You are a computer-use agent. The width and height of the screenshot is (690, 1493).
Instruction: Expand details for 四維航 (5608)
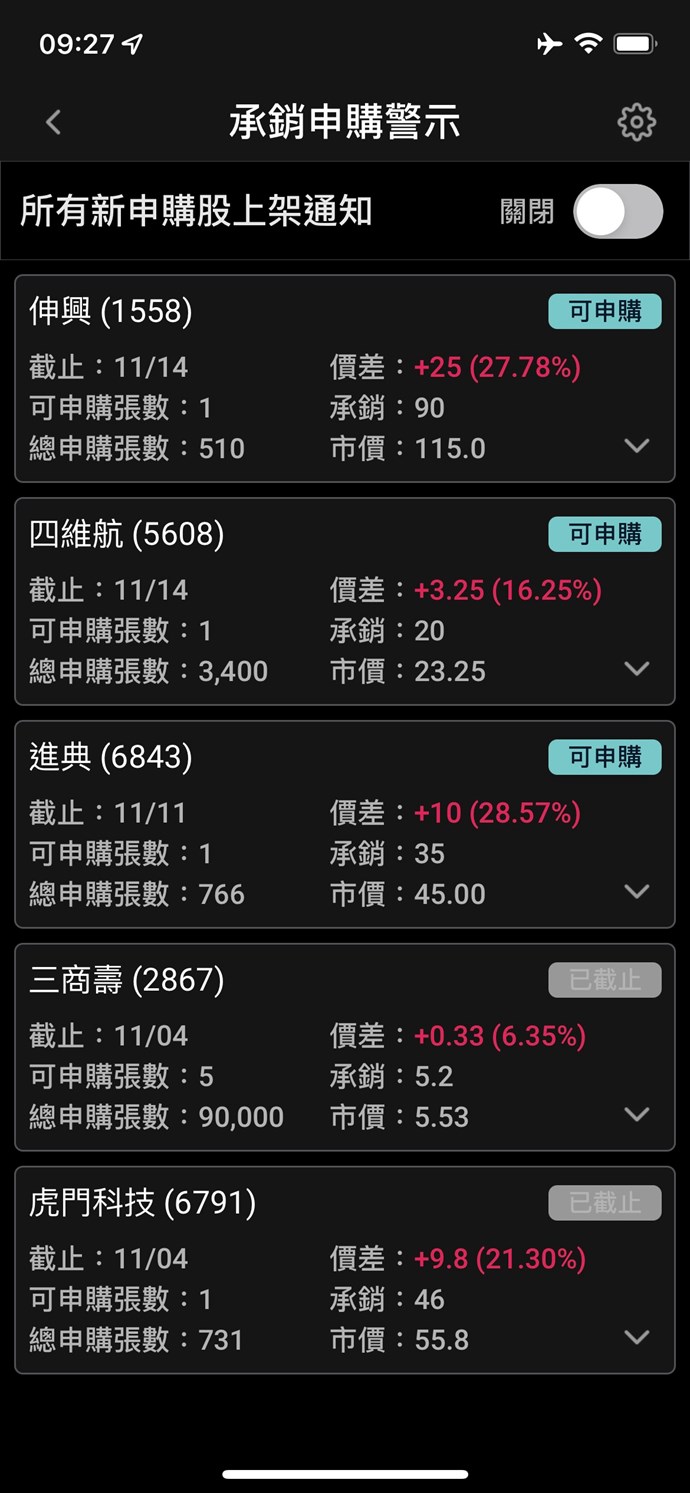637,669
